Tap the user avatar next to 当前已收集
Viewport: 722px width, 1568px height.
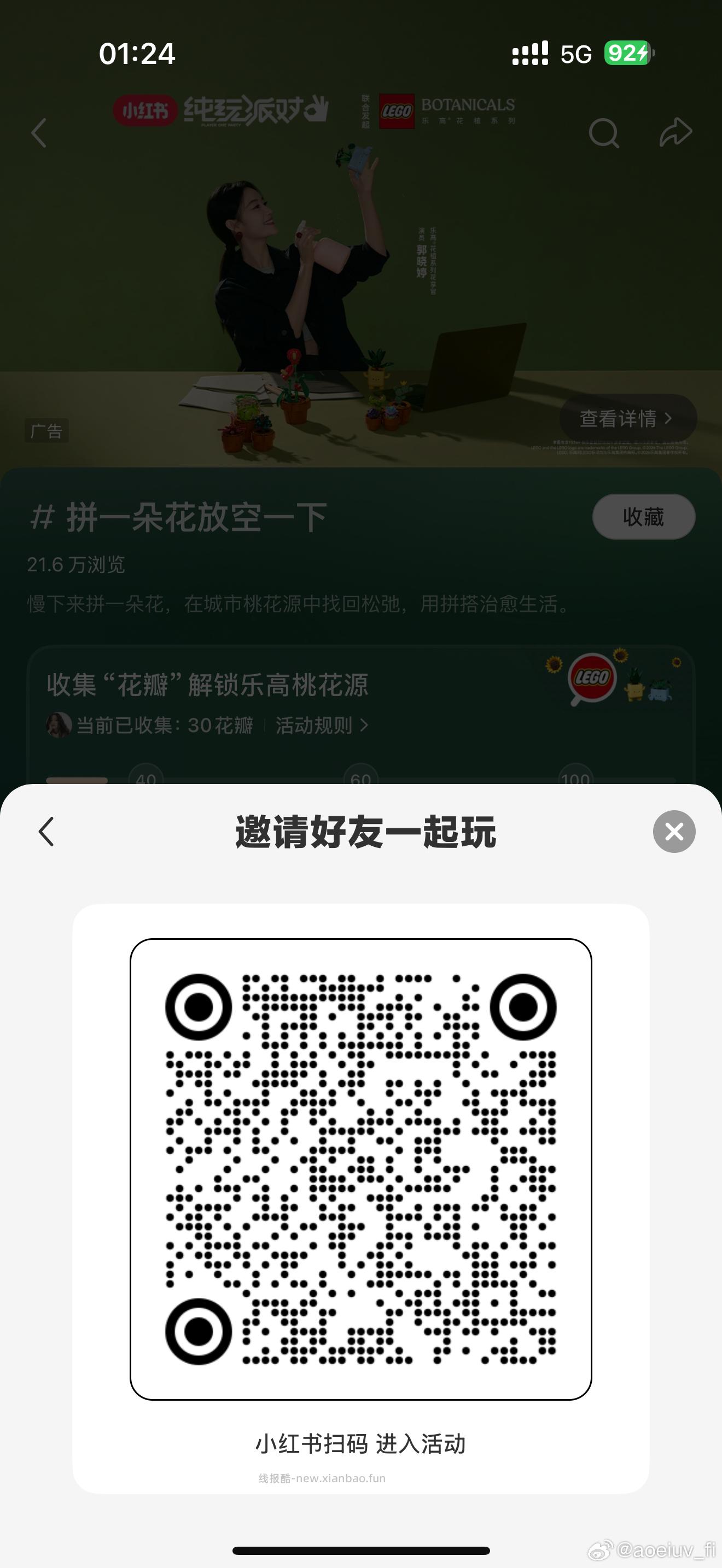58,724
